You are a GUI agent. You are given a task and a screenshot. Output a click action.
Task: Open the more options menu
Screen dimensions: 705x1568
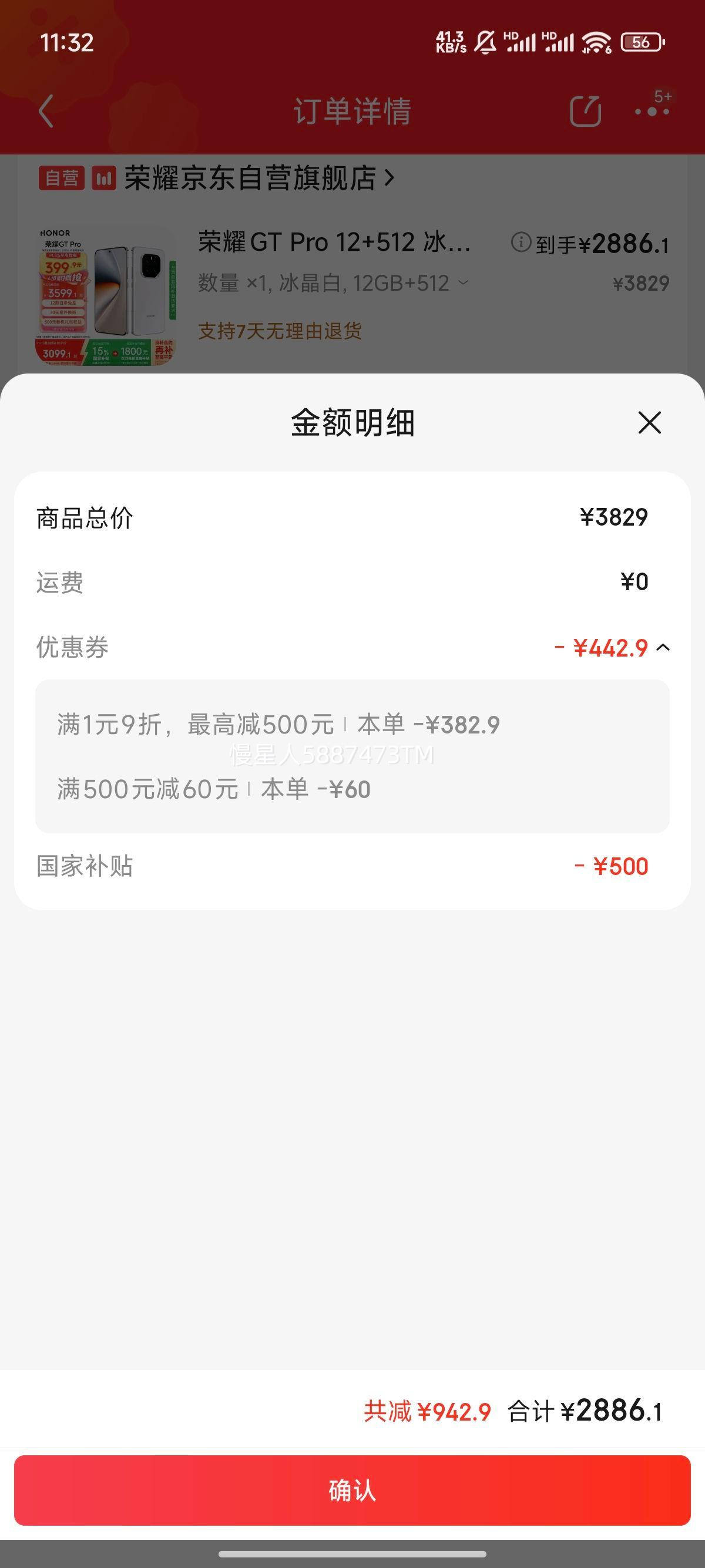[652, 112]
